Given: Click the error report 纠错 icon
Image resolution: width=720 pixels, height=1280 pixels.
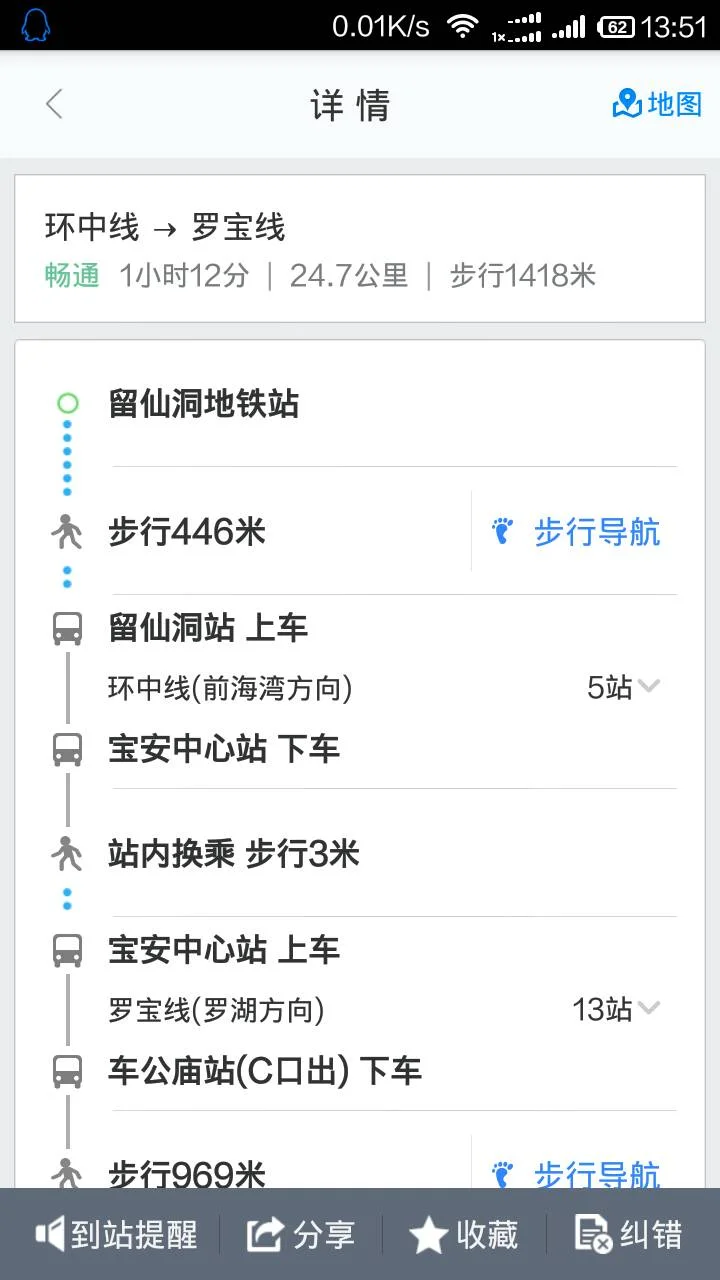Looking at the screenshot, I should coord(594,1234).
